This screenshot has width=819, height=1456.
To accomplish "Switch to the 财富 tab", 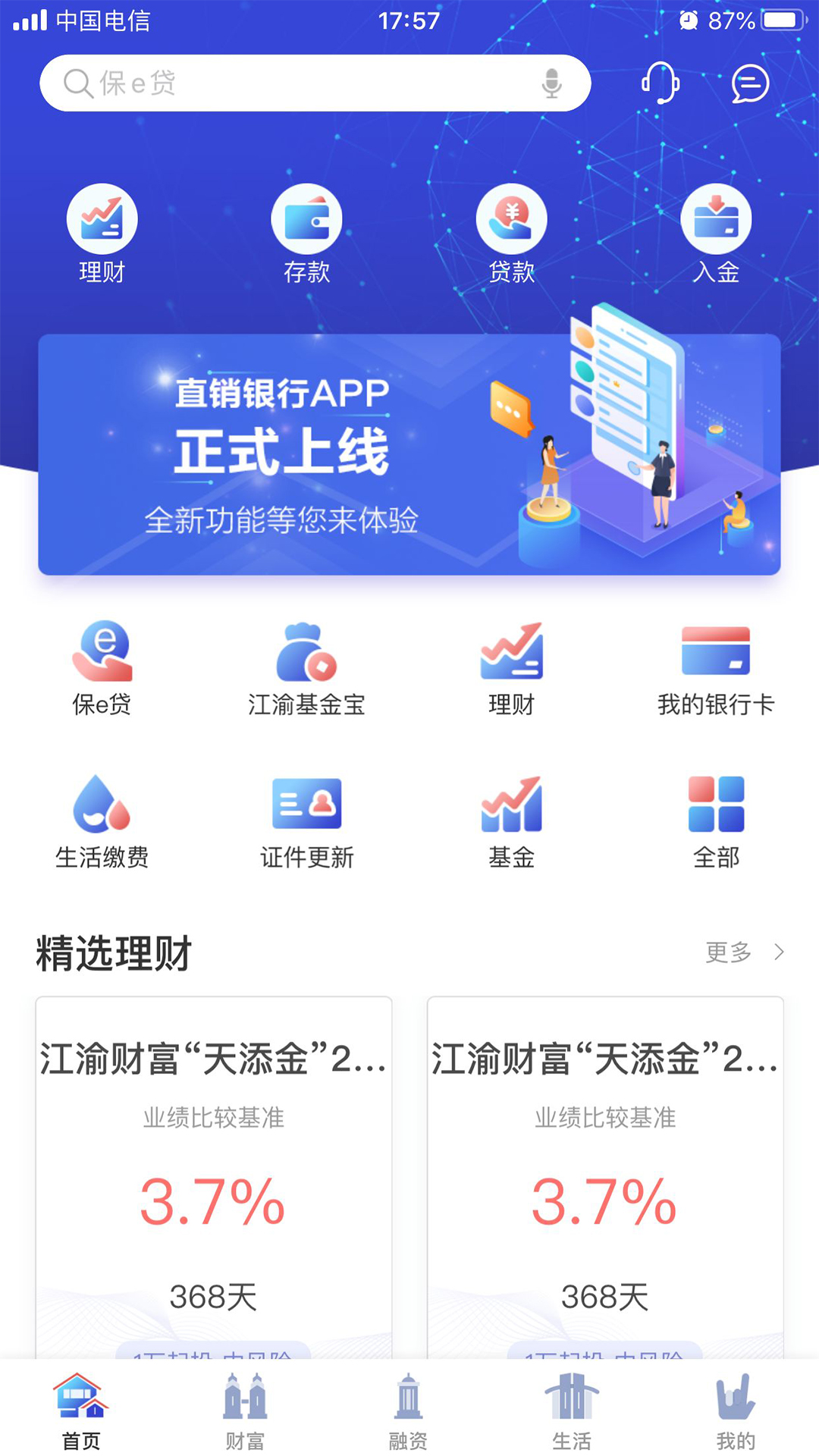I will pos(245,1410).
